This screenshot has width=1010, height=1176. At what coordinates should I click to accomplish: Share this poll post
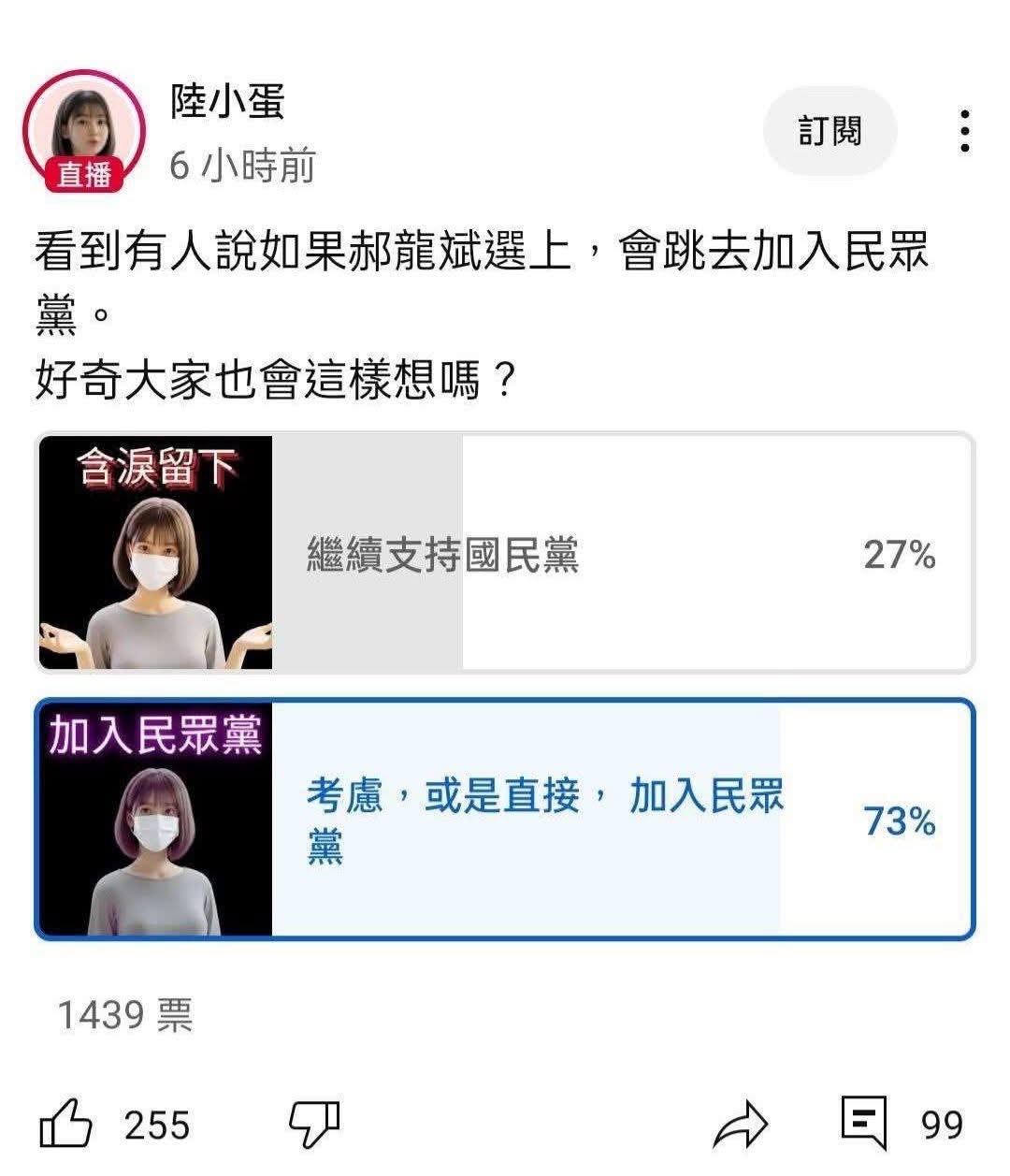coord(740,1125)
